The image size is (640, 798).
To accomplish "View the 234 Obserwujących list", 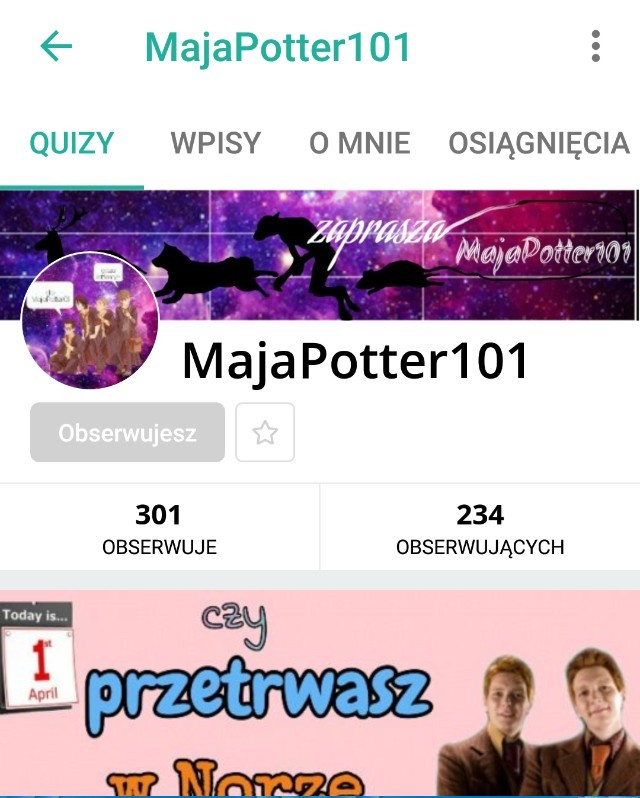I will coord(480,529).
